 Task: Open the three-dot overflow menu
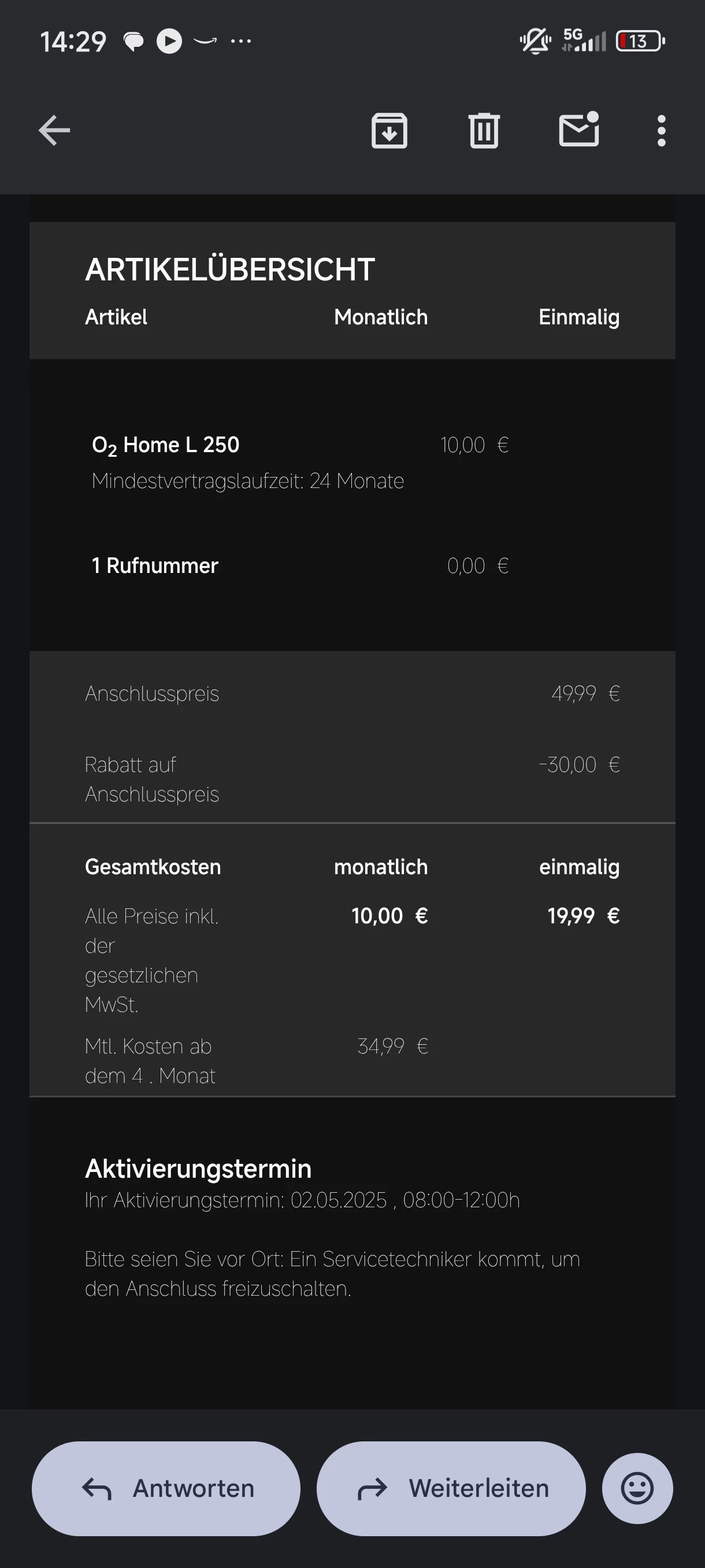coord(661,130)
